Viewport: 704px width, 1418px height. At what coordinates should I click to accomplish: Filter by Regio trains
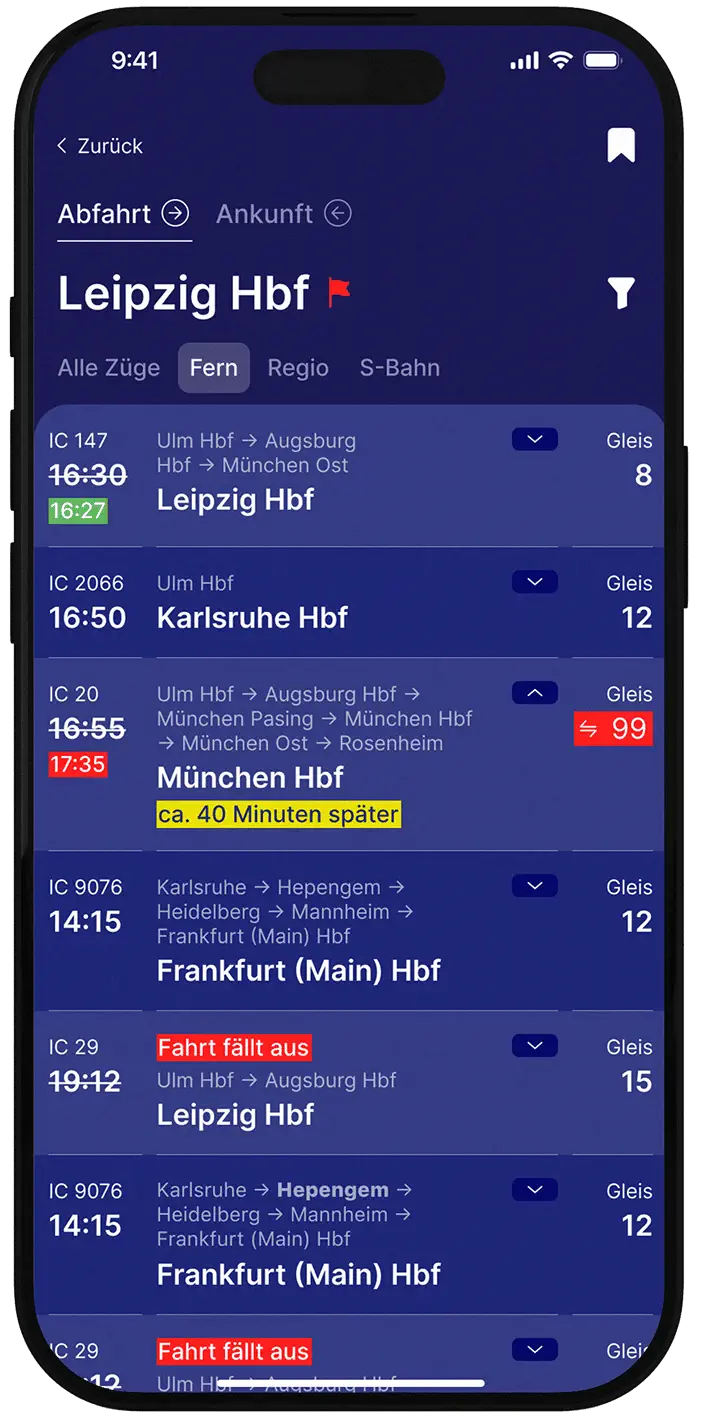(298, 368)
